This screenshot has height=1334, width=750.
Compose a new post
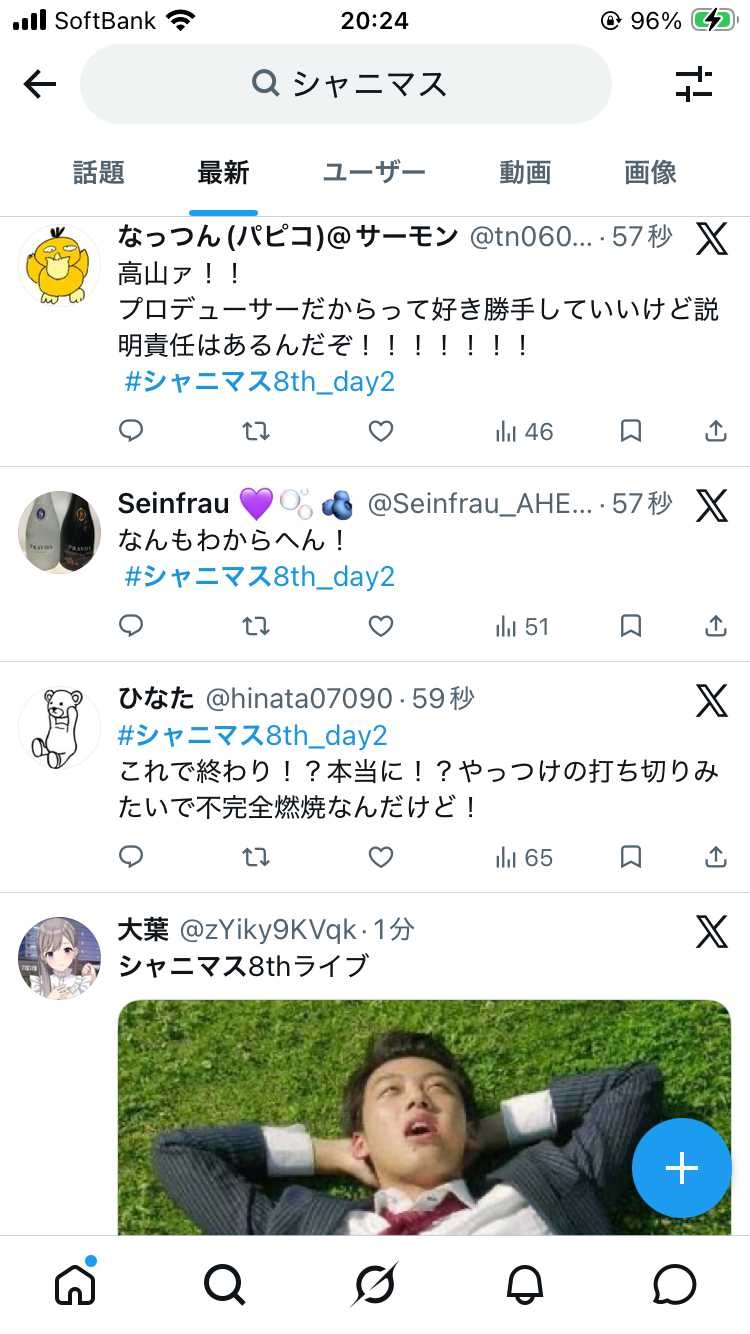[x=682, y=1168]
